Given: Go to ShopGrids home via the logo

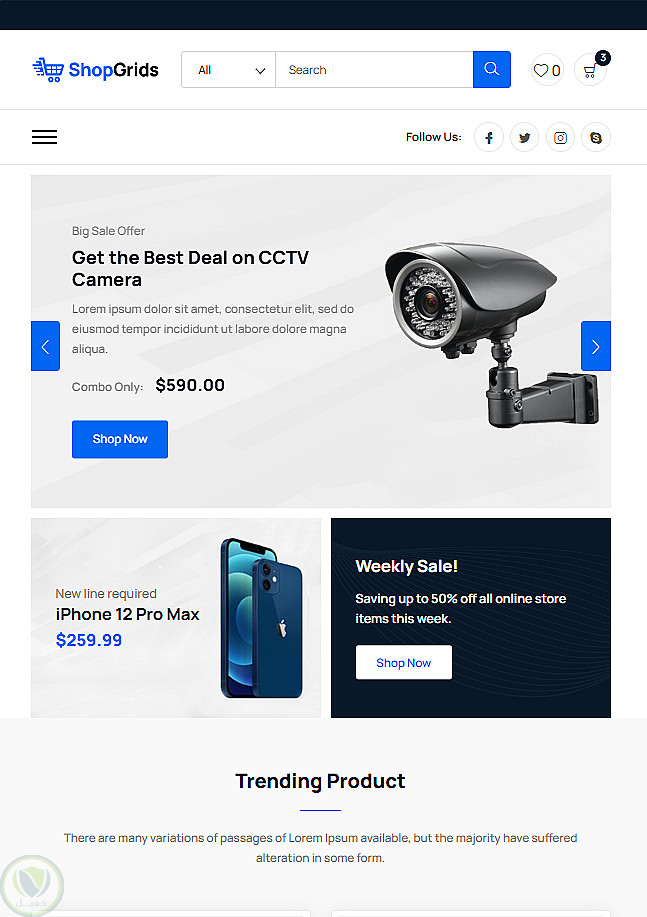Looking at the screenshot, I should click(96, 70).
